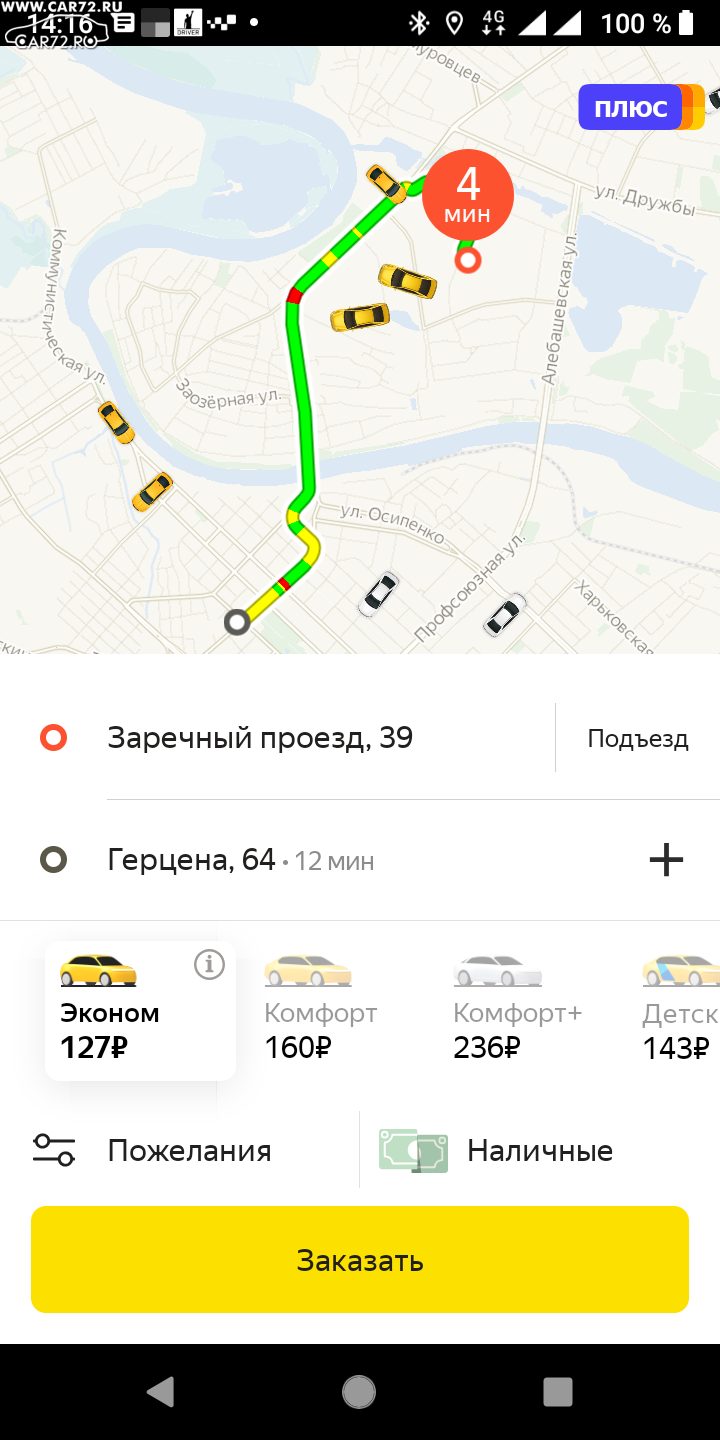Tap Подъезд to specify the entrance
Image resolution: width=720 pixels, height=1440 pixels.
(638, 738)
